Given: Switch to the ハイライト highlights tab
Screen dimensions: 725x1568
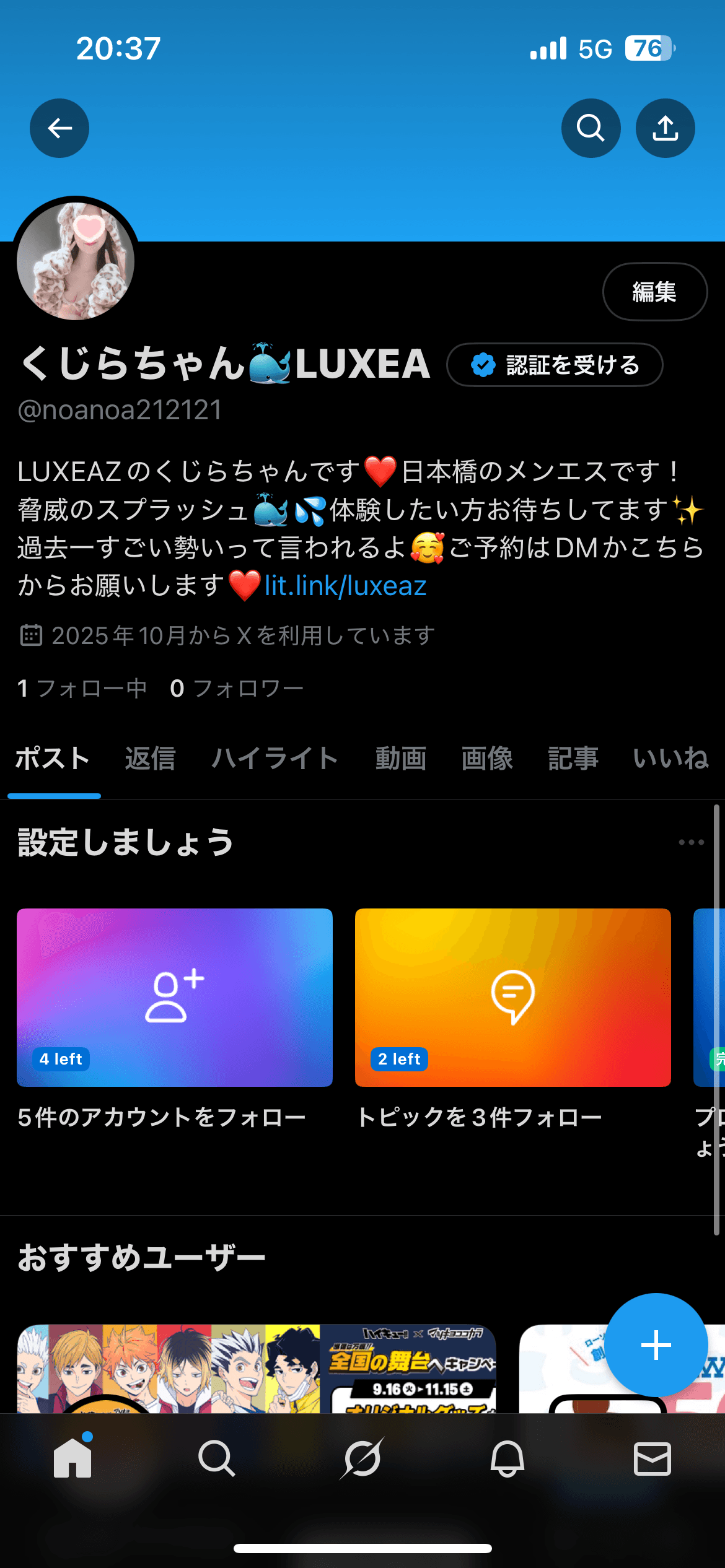Looking at the screenshot, I should pyautogui.click(x=275, y=759).
